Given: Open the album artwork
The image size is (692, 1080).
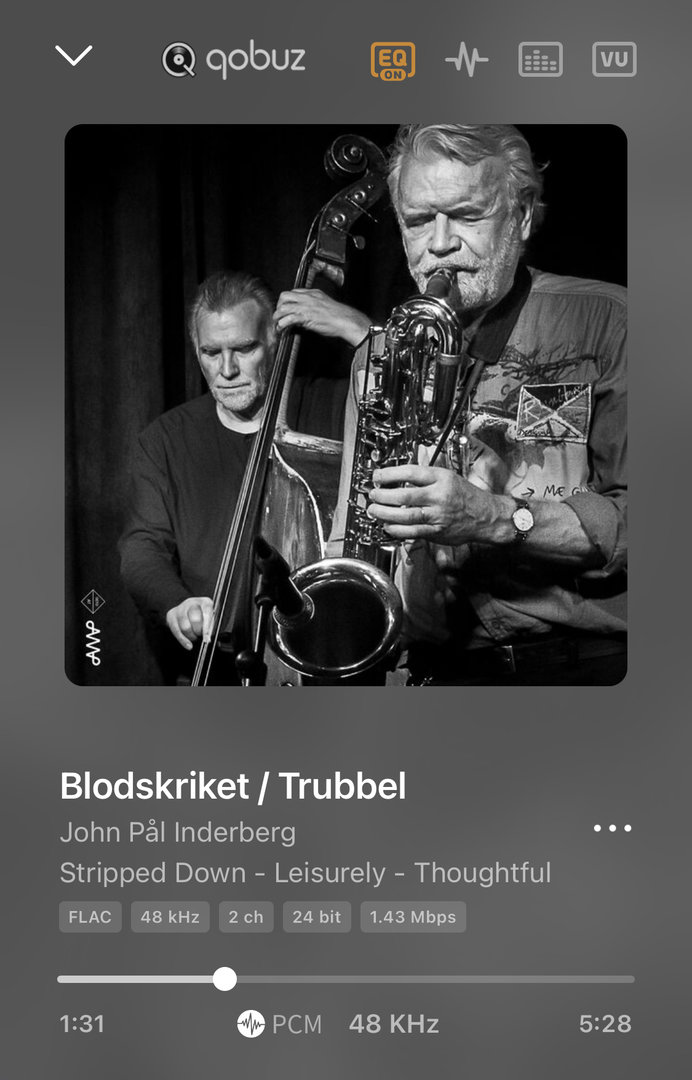Looking at the screenshot, I should tap(346, 405).
